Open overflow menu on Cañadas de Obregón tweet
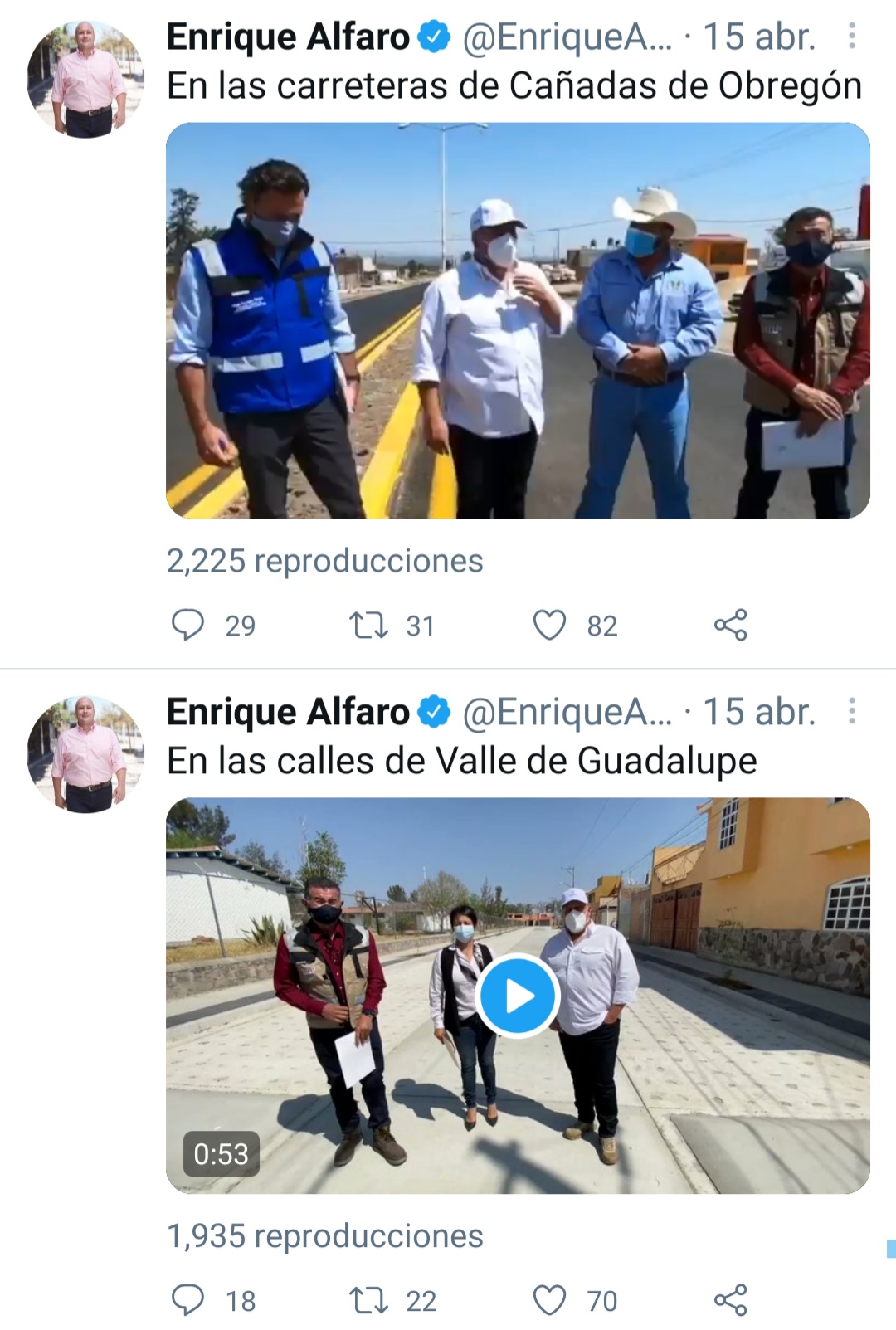 click(851, 37)
